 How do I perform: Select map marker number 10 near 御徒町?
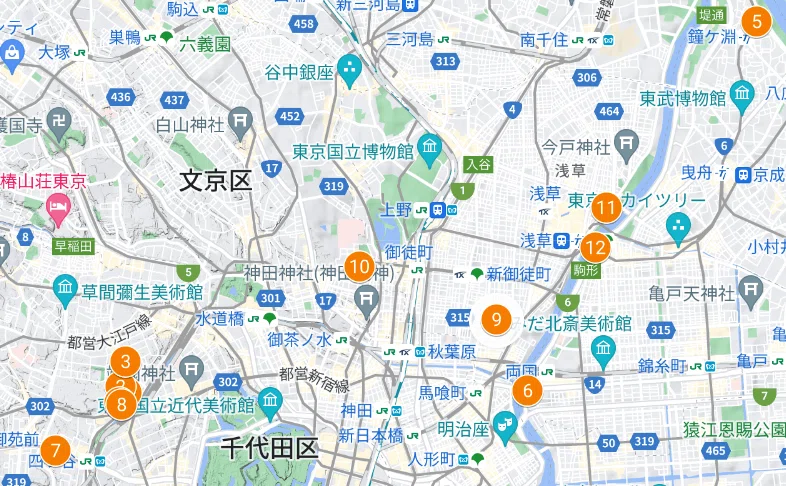point(359,267)
